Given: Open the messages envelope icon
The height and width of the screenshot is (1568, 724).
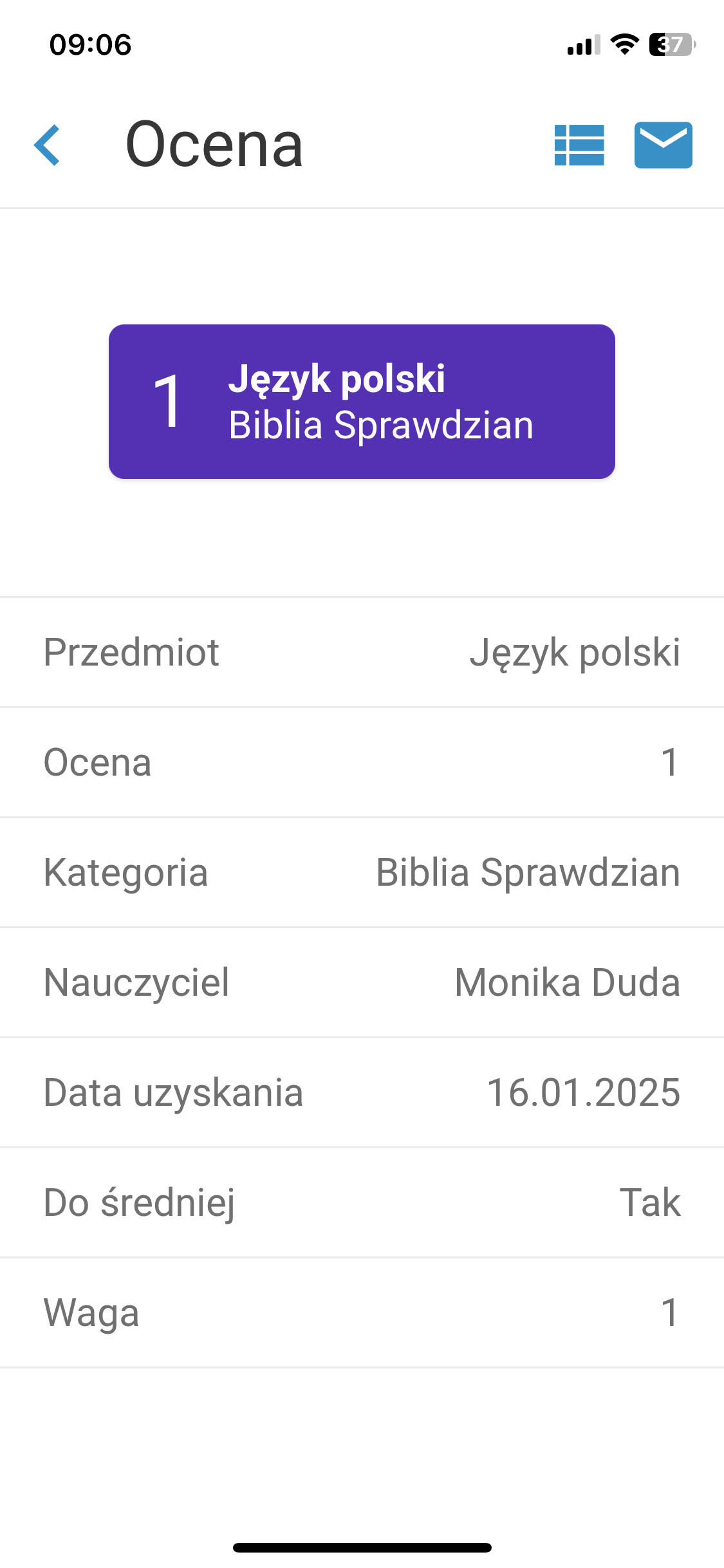Looking at the screenshot, I should tap(663, 145).
